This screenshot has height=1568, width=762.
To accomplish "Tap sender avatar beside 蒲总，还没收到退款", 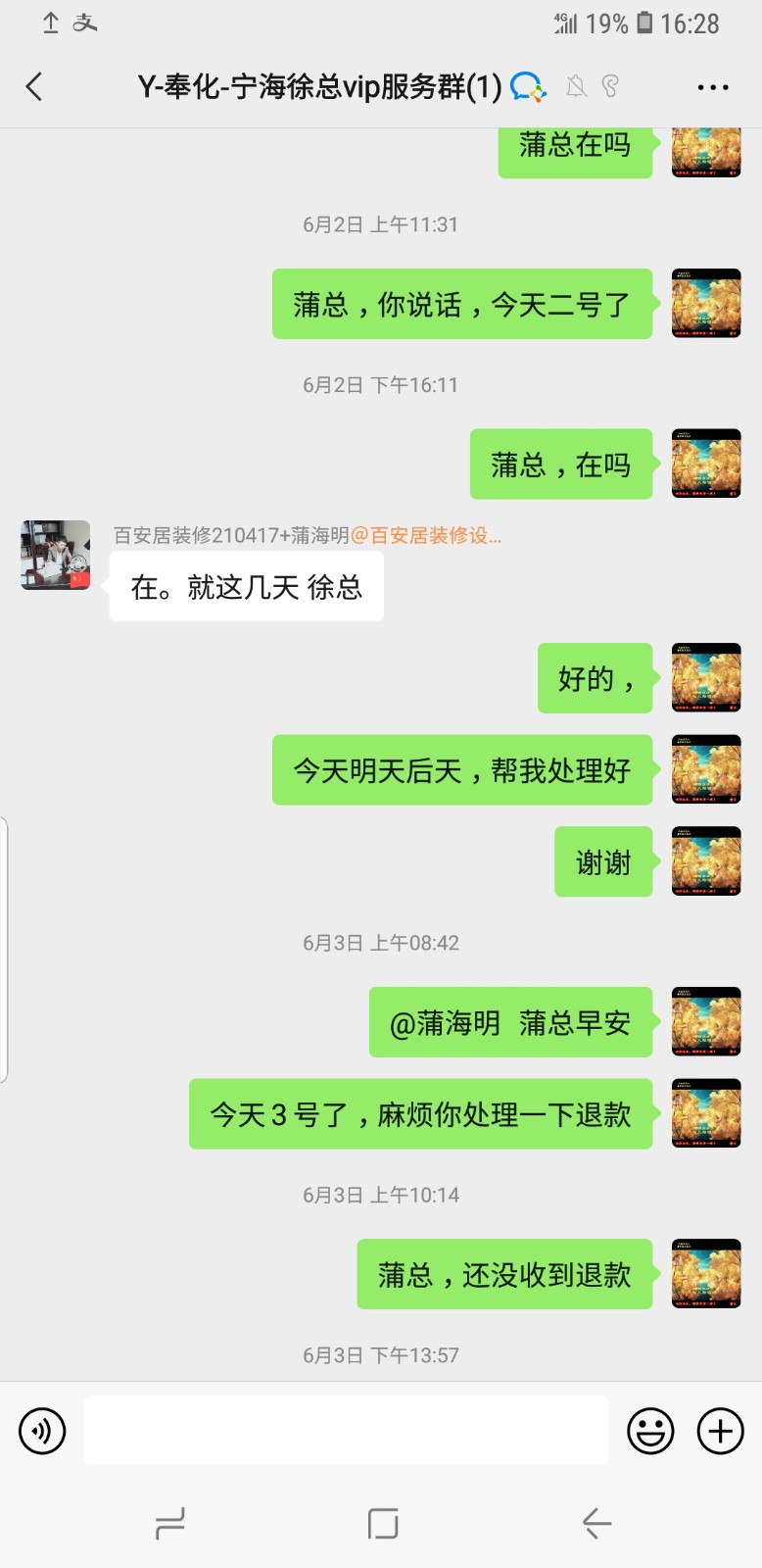I will click(x=706, y=1274).
